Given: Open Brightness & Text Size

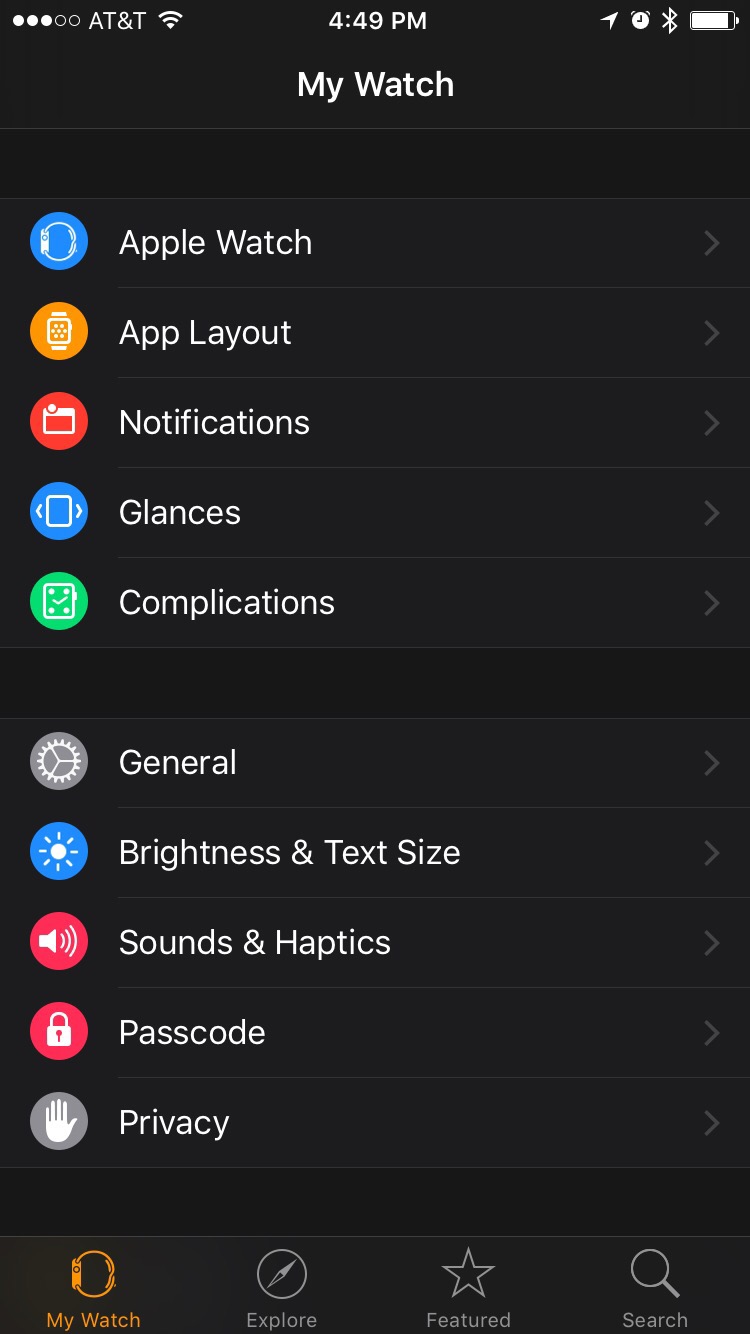Looking at the screenshot, I should tap(375, 853).
